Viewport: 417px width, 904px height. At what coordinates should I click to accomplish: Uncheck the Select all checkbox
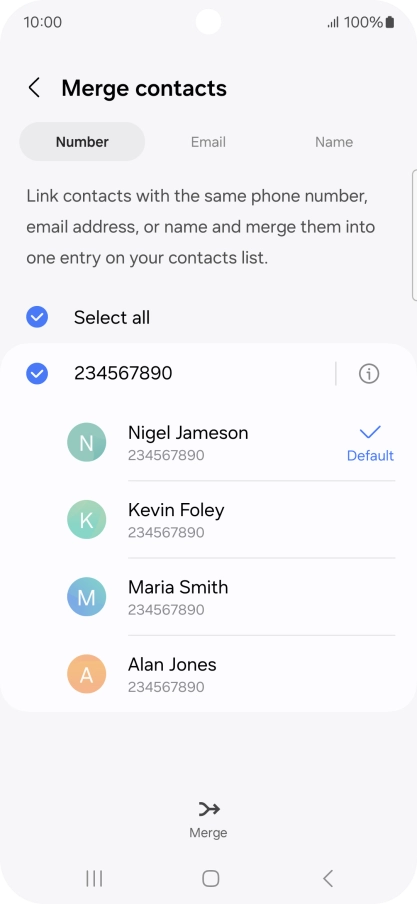[37, 317]
